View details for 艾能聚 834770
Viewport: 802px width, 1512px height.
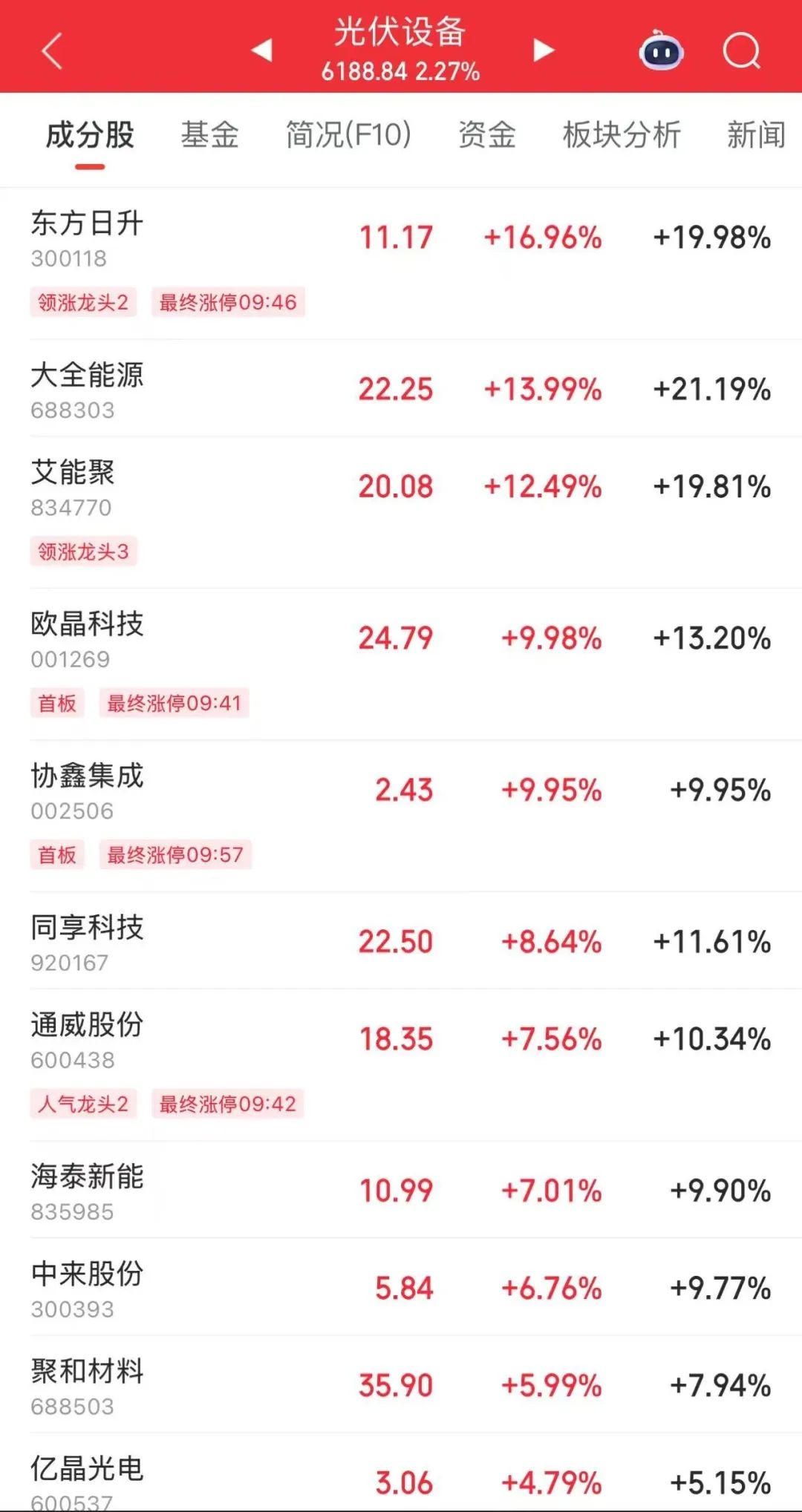[x=401, y=512]
